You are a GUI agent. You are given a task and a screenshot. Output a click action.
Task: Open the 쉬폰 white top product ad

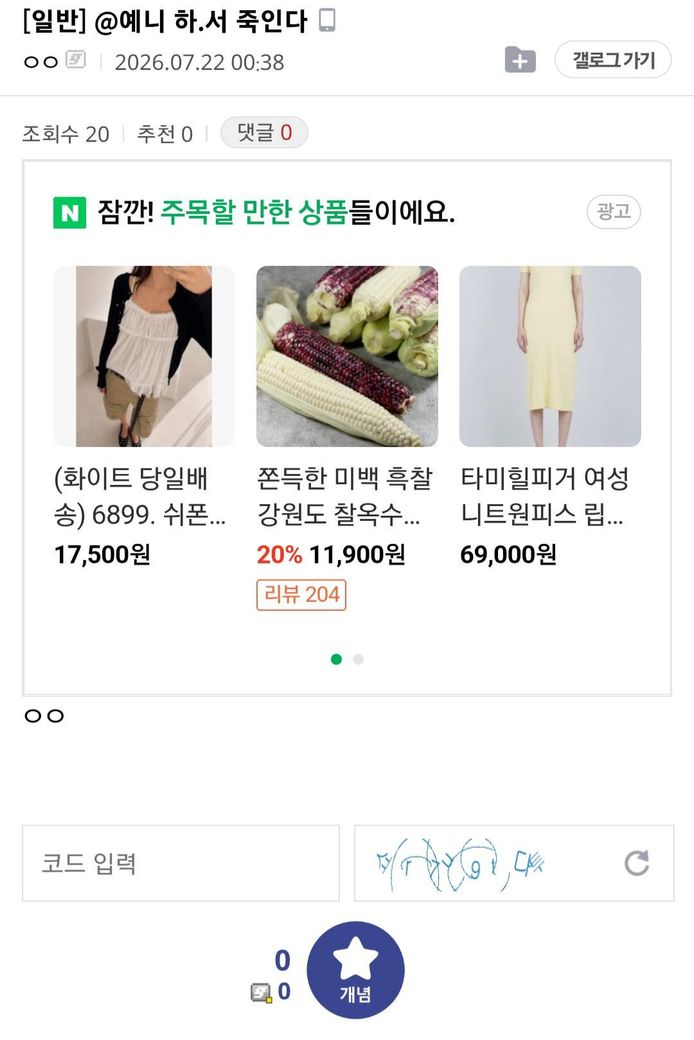click(144, 417)
